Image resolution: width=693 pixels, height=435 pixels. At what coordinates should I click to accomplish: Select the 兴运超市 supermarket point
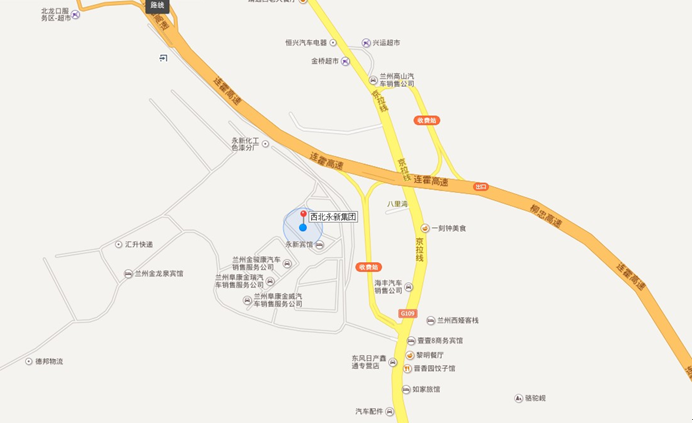click(x=366, y=43)
